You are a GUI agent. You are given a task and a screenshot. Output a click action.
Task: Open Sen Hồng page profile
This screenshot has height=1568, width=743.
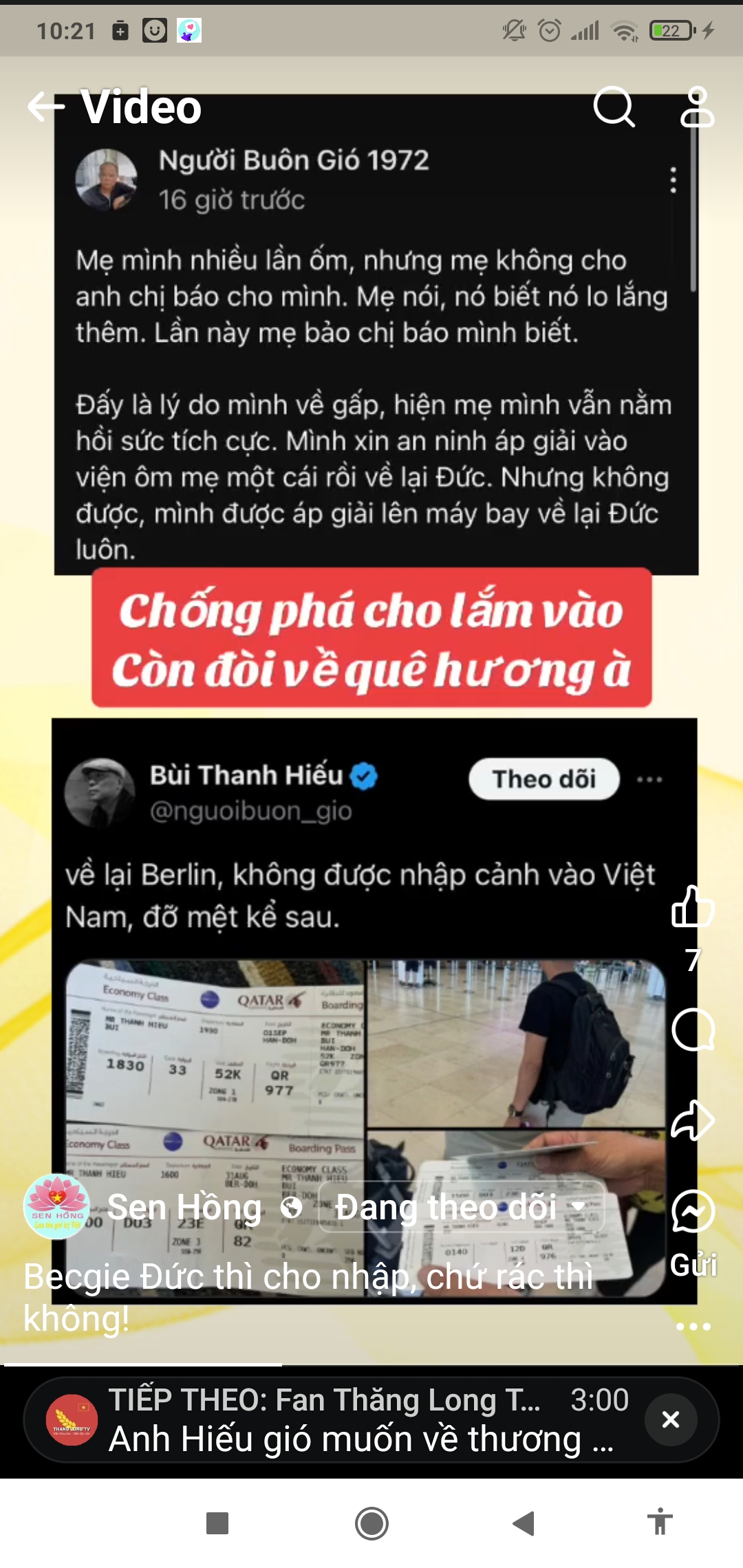[58, 1207]
